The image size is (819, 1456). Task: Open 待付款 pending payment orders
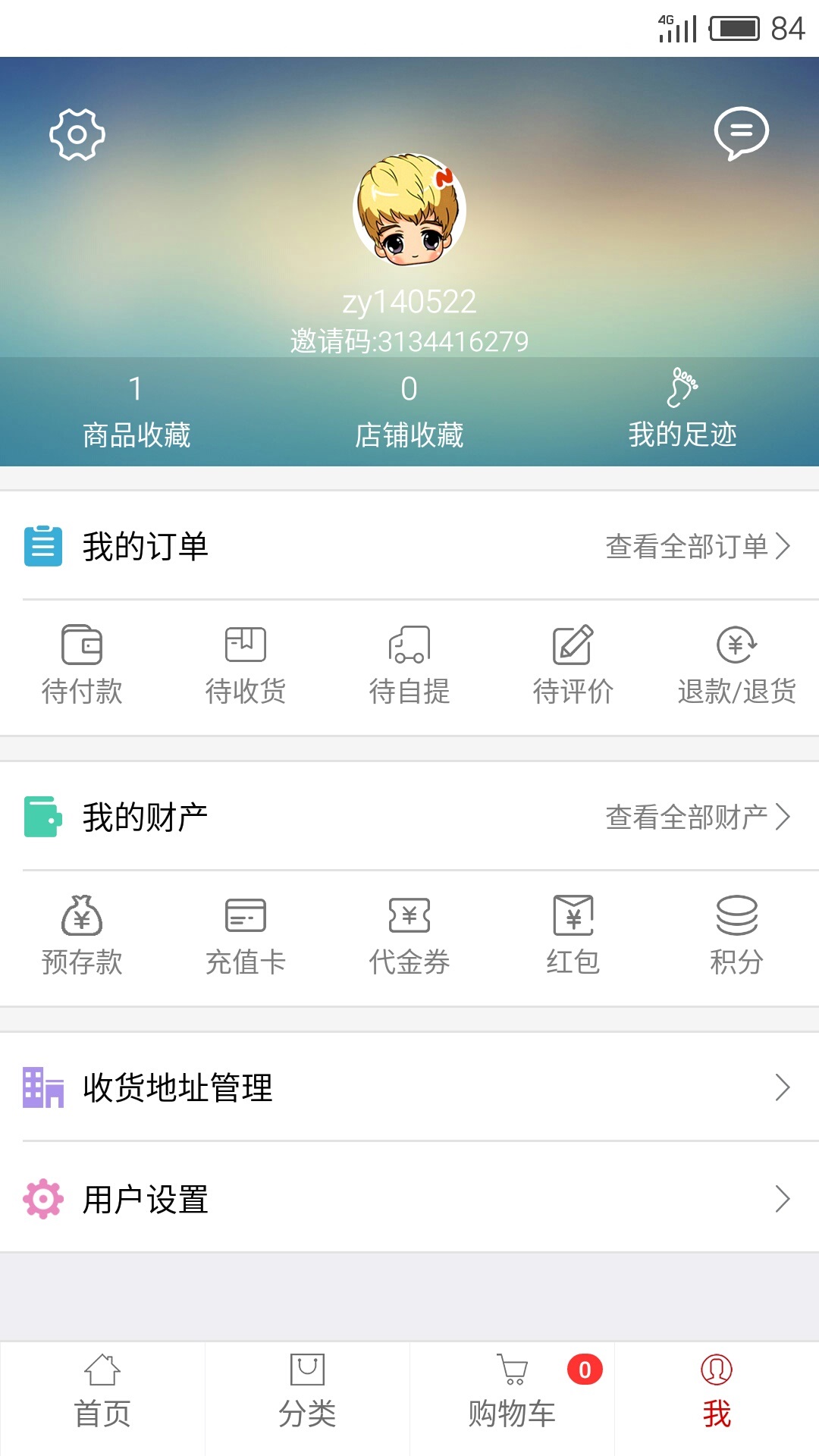point(82,665)
